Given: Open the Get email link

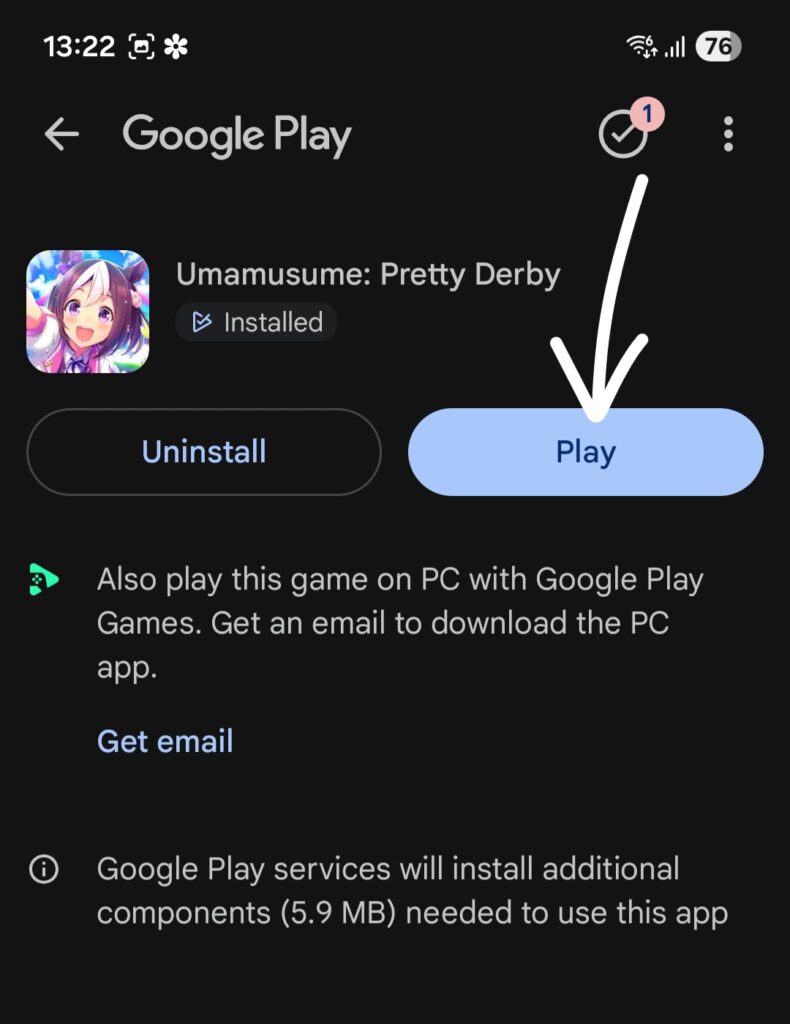Looking at the screenshot, I should pos(163,741).
